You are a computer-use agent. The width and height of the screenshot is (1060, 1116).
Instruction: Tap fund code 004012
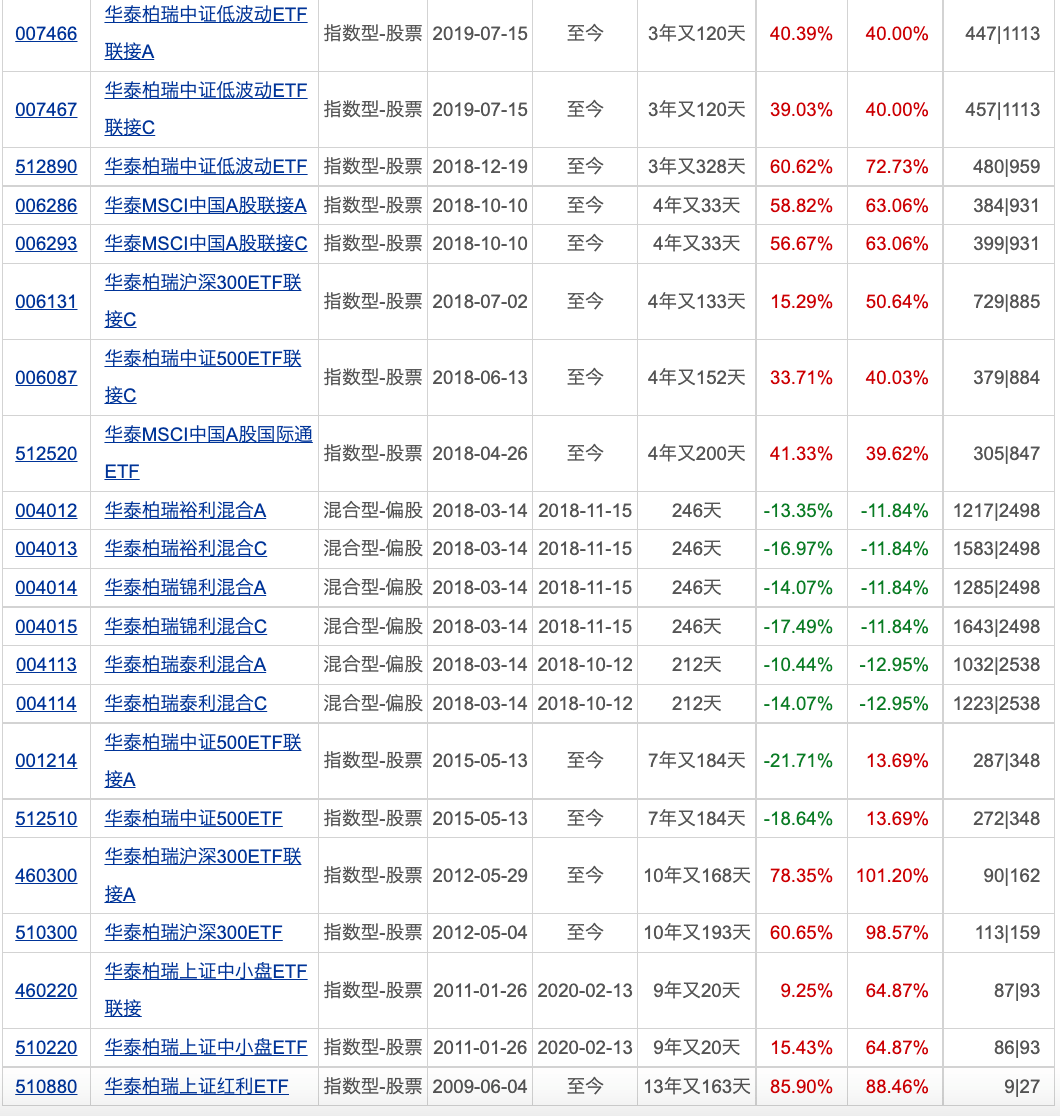(x=46, y=511)
